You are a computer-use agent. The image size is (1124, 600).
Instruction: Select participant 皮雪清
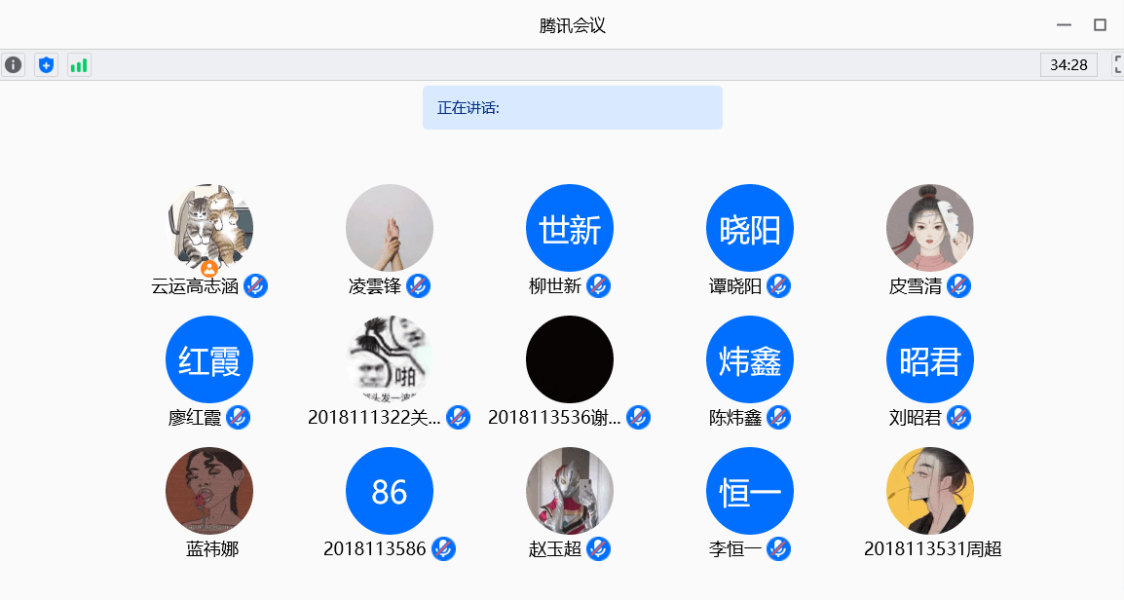(x=929, y=227)
